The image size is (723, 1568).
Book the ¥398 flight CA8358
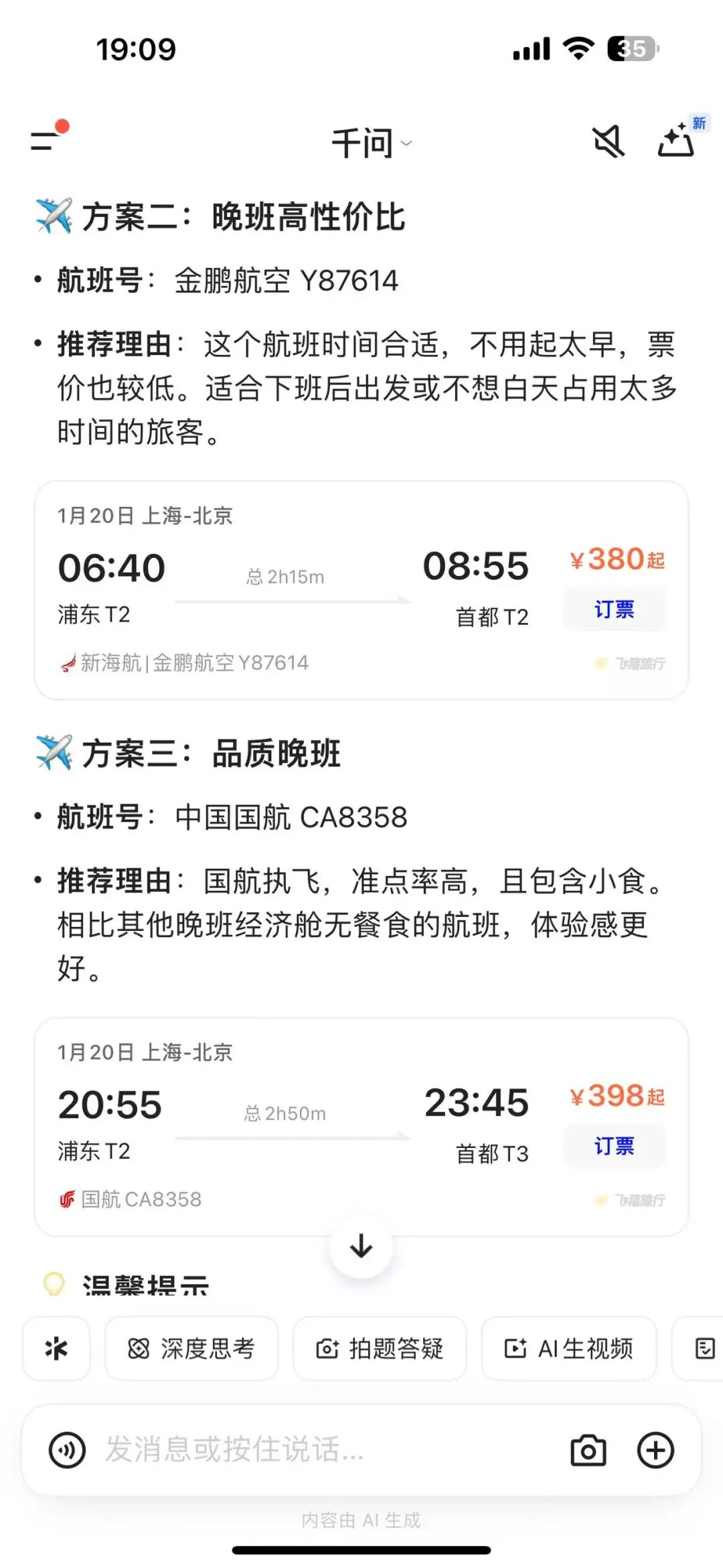(615, 1145)
